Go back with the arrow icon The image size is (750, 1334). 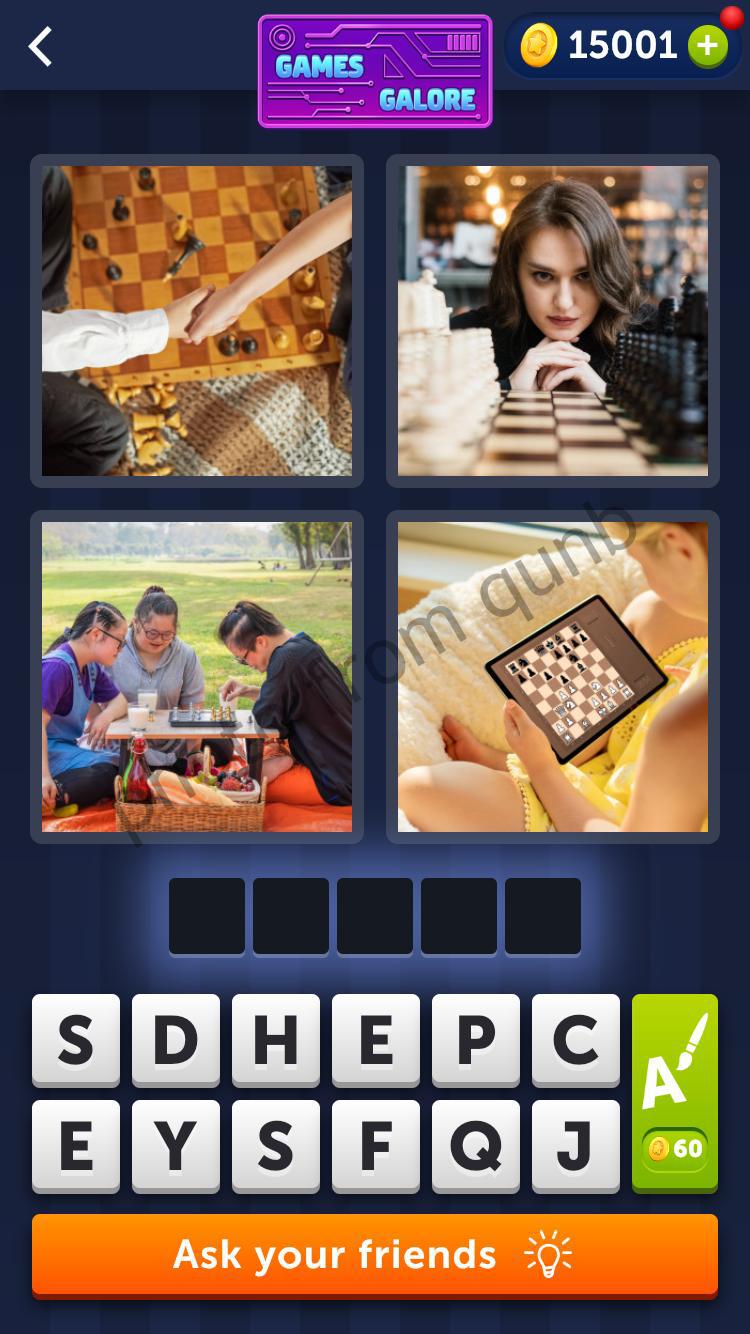[x=40, y=47]
